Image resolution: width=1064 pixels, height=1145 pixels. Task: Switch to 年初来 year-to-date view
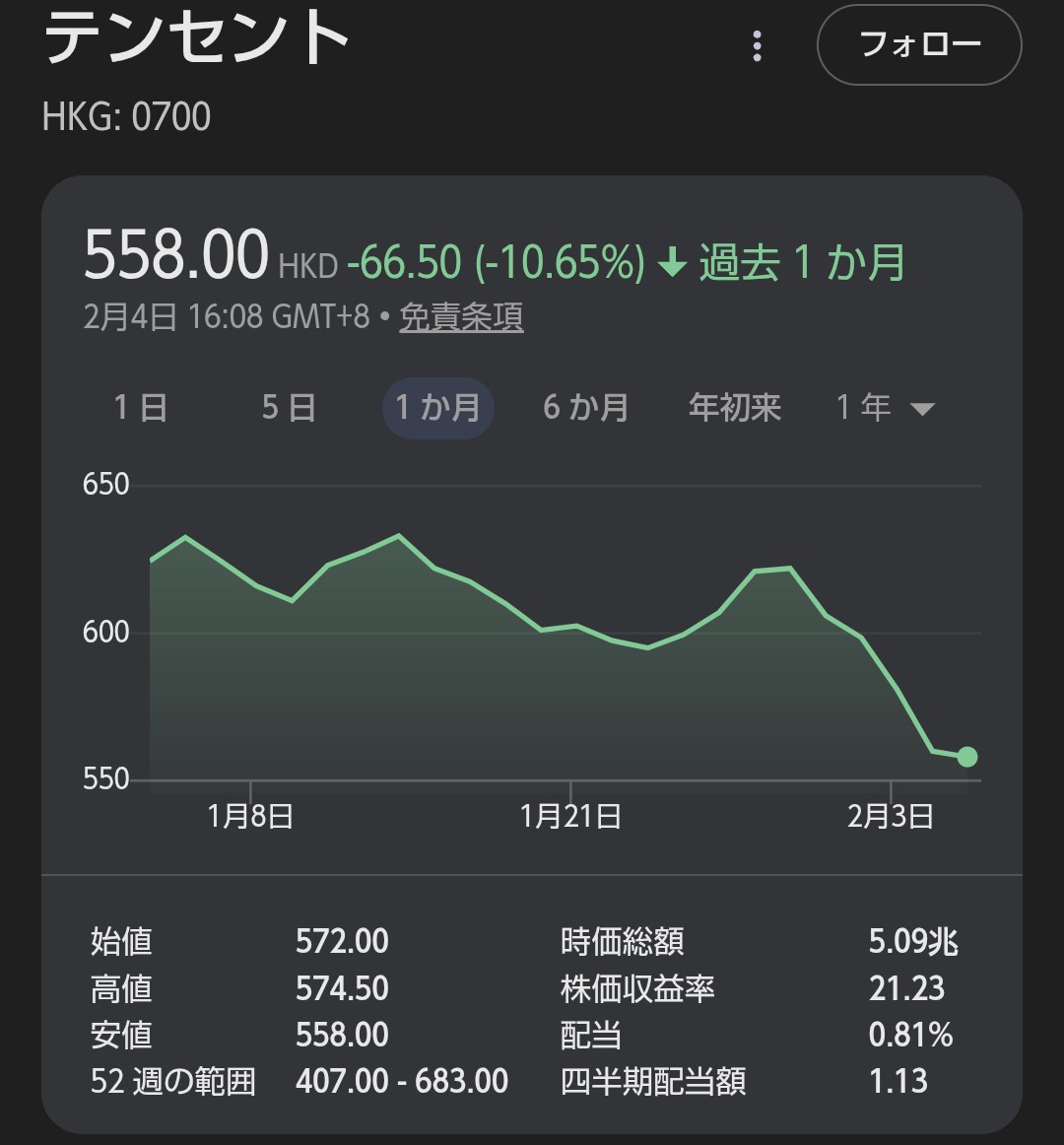coord(735,407)
